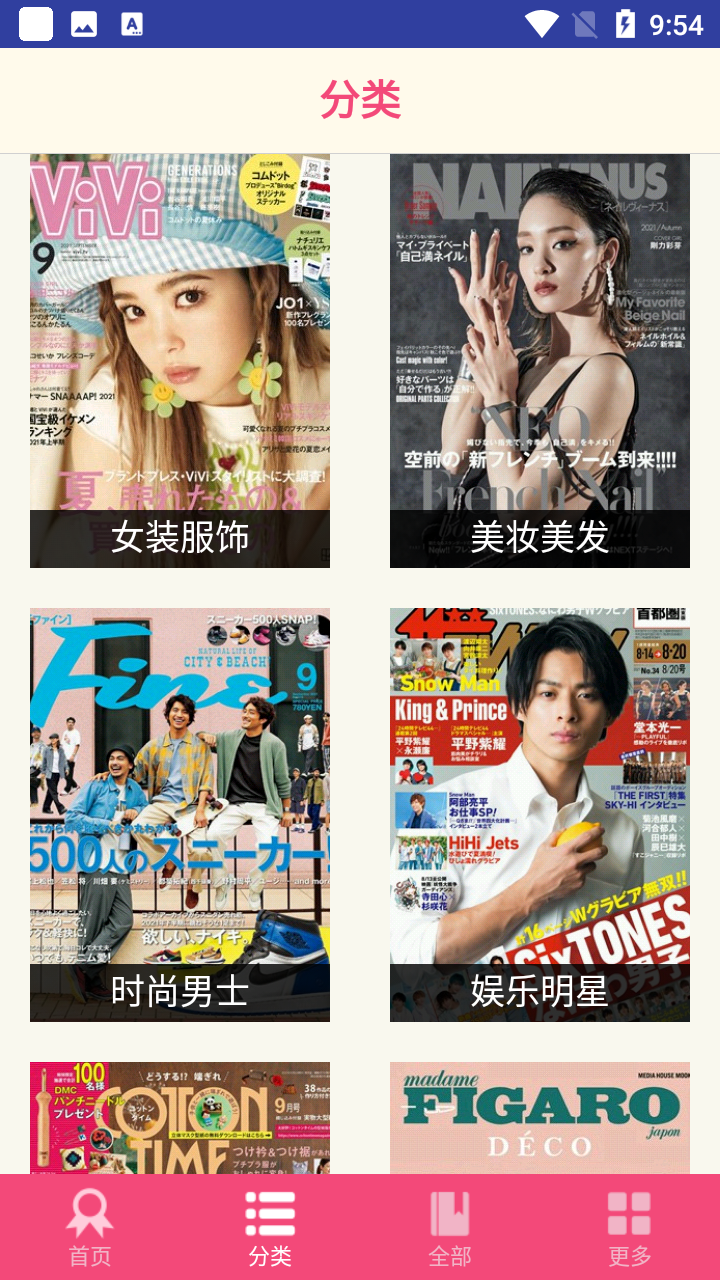Open the 美妆美发 category
Screen dimensions: 720x1280
point(540,361)
